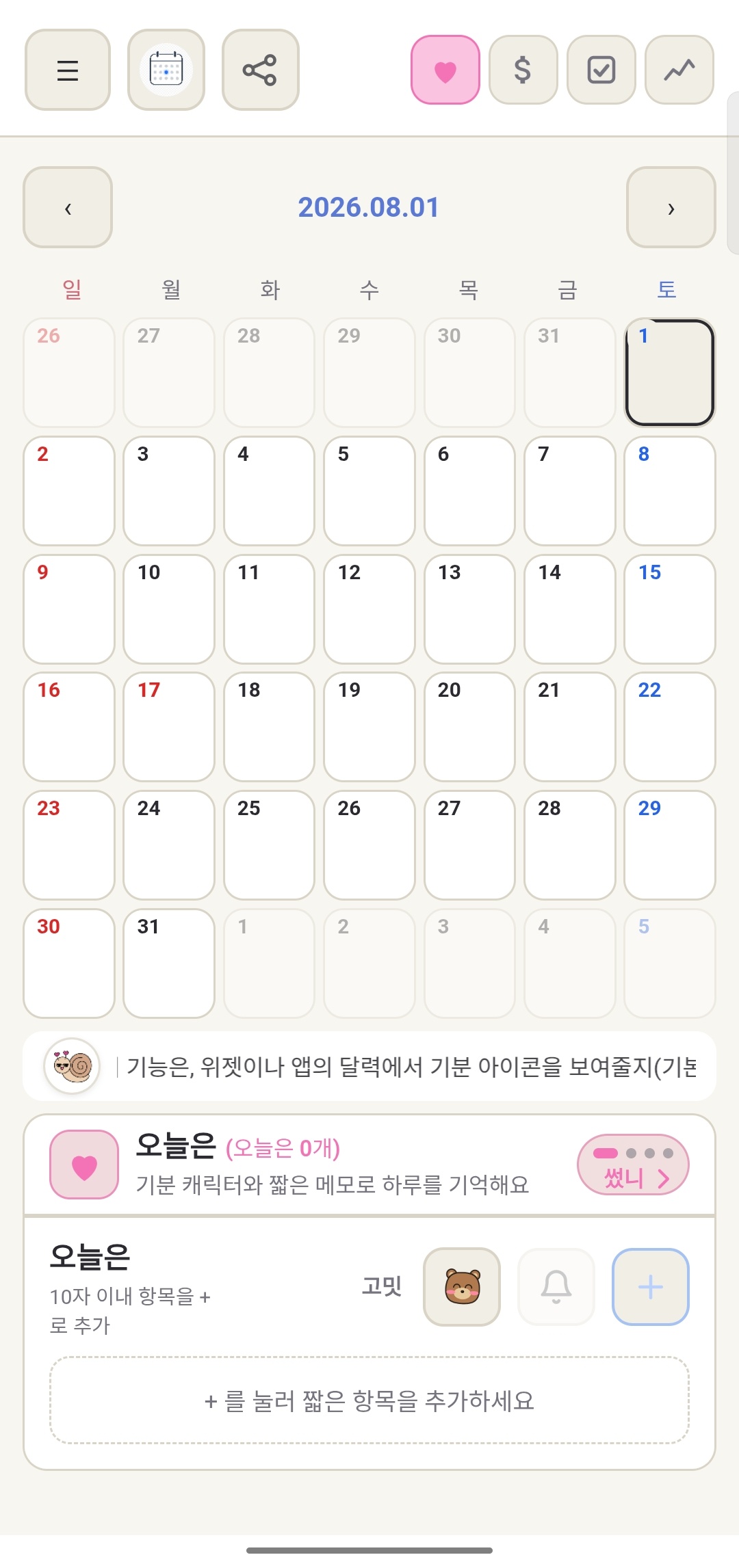Viewport: 739px width, 1568px height.
Task: Select August 31 on the calendar
Action: (x=169, y=963)
